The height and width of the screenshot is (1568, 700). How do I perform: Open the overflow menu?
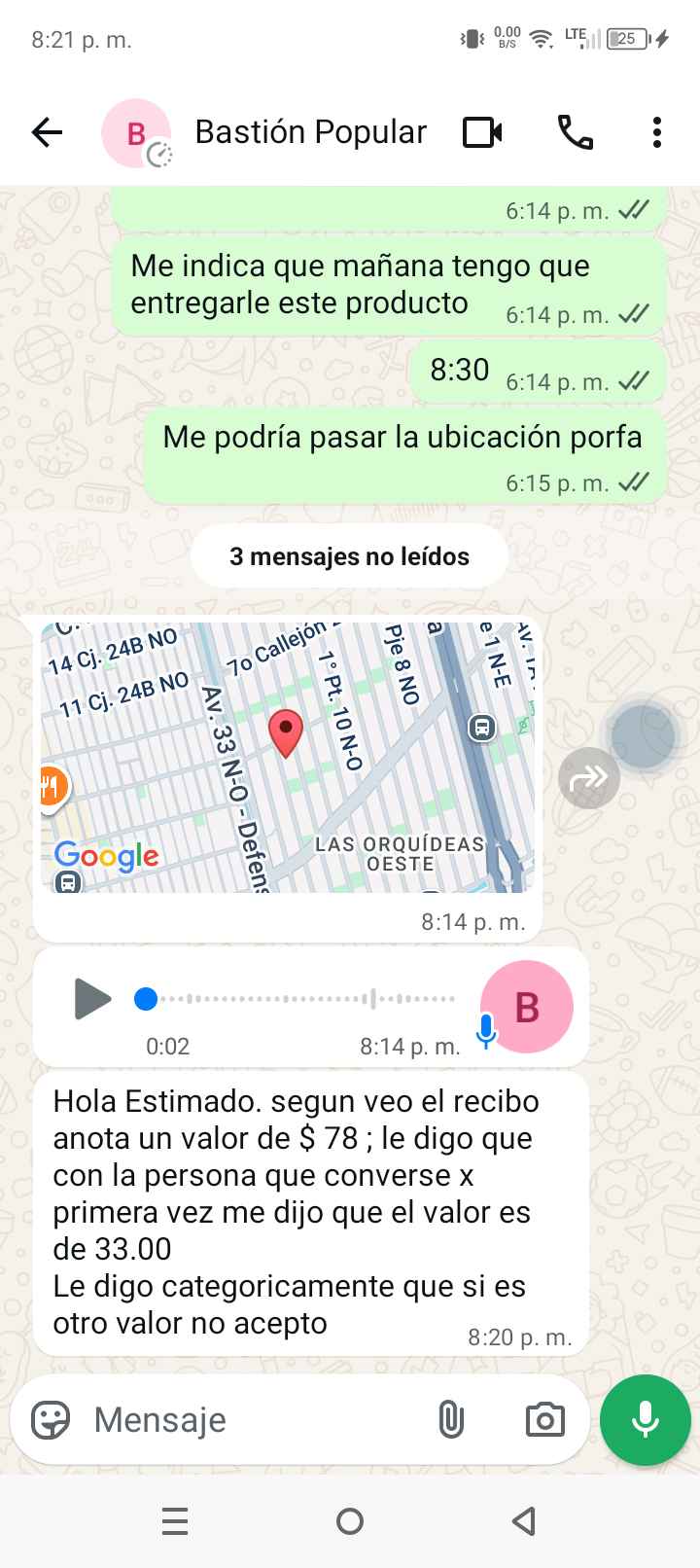pos(657,132)
